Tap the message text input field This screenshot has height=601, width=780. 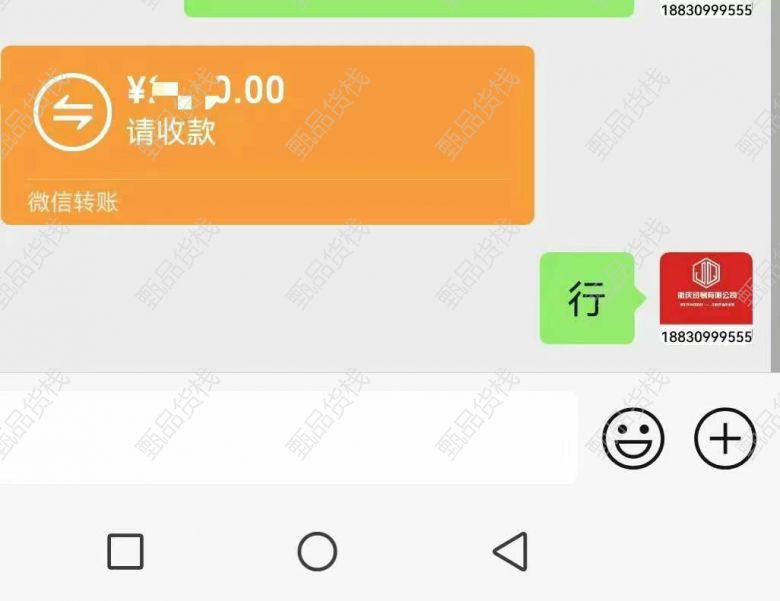click(288, 438)
